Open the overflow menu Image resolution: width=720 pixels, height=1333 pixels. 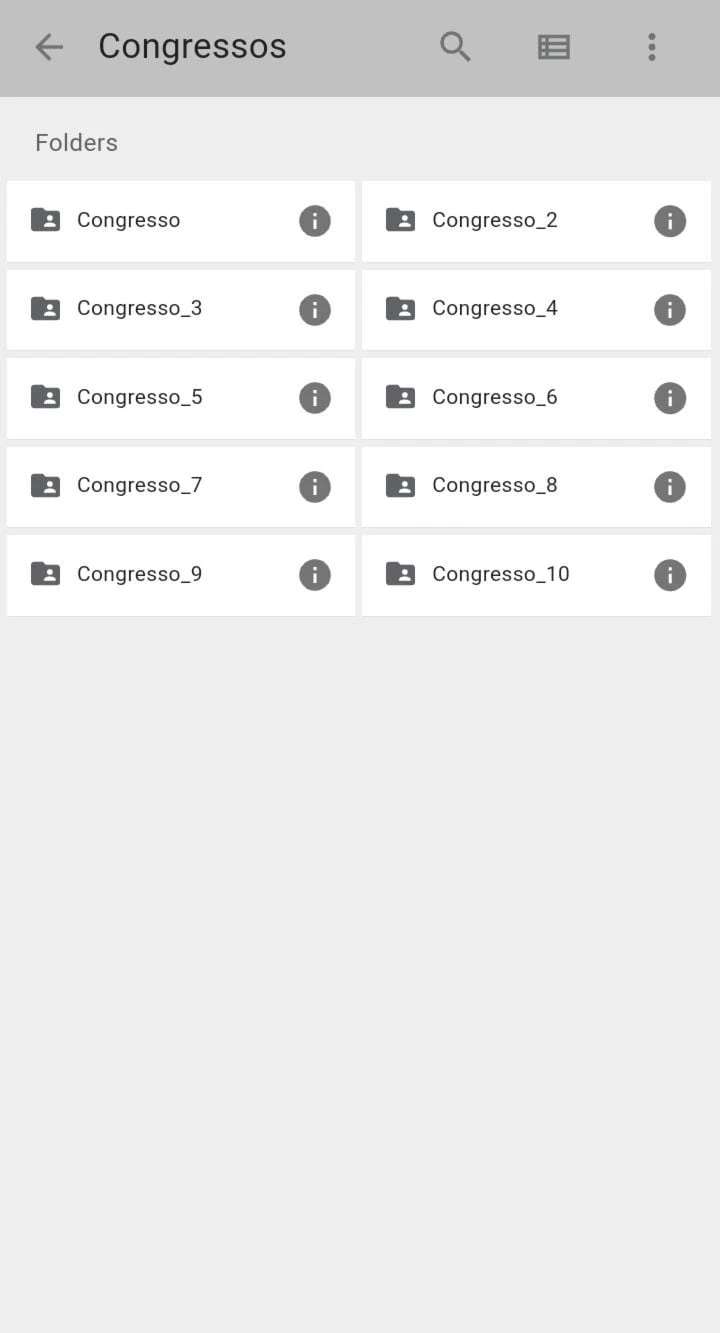pos(651,47)
